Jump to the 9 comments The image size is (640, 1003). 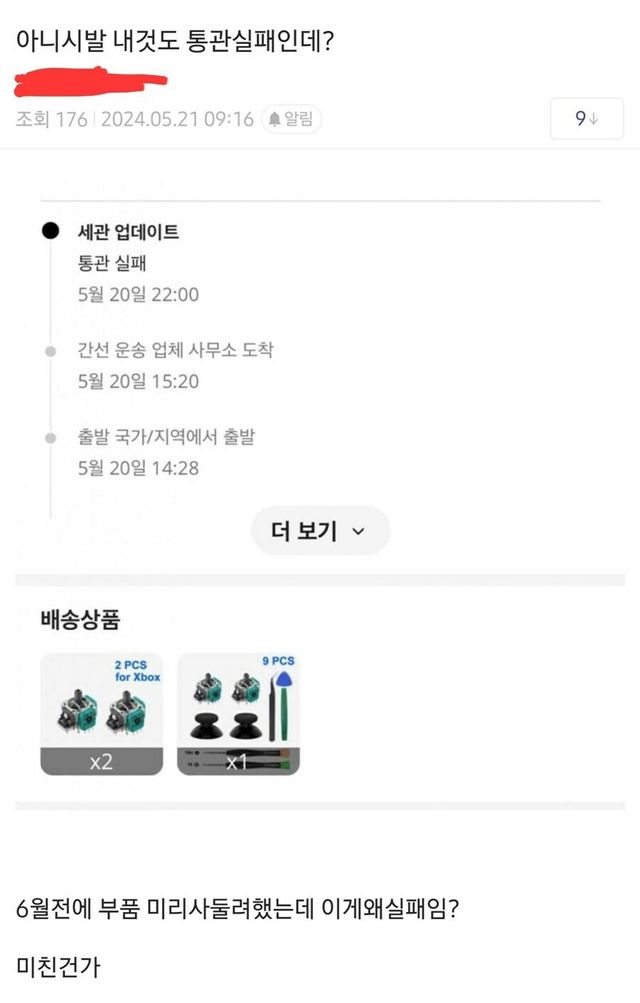(x=586, y=119)
